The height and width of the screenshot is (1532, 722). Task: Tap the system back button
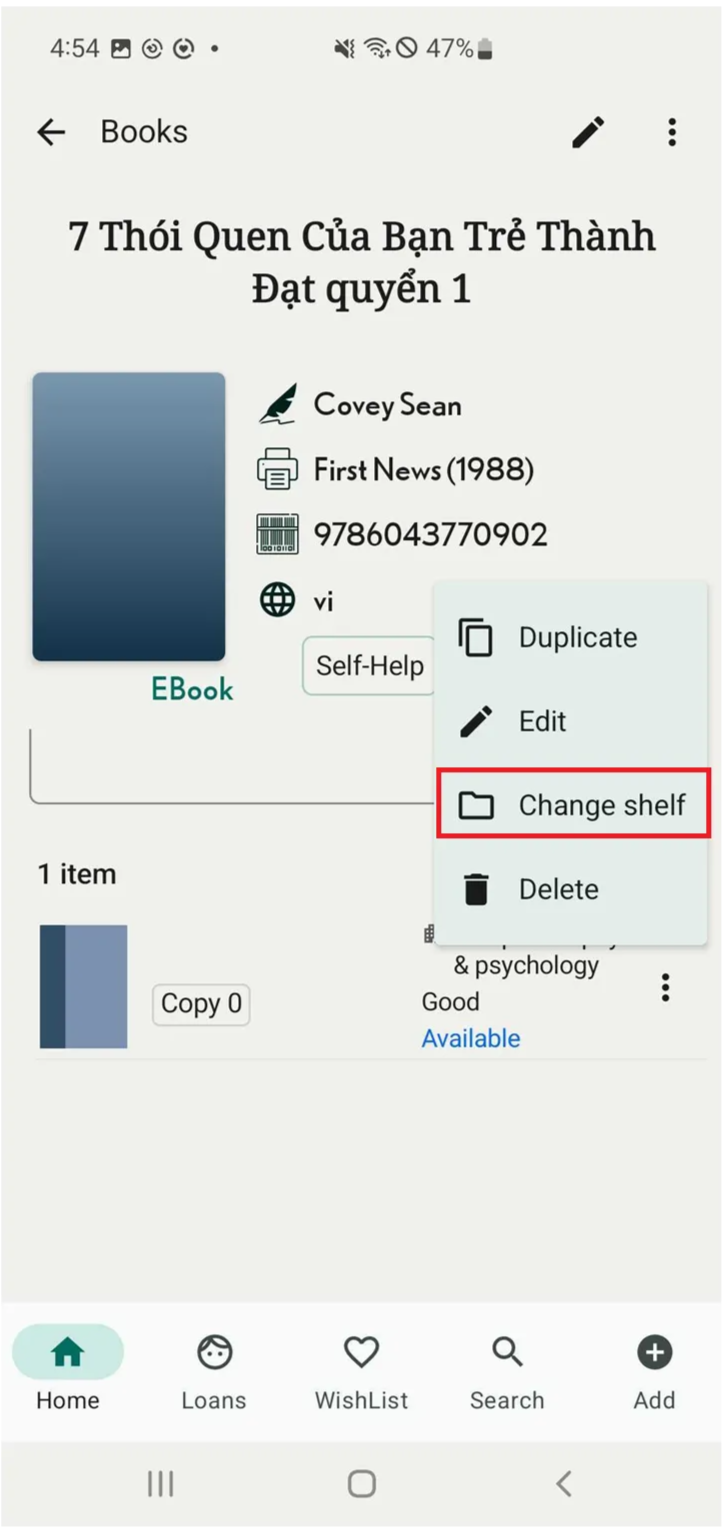[564, 1482]
